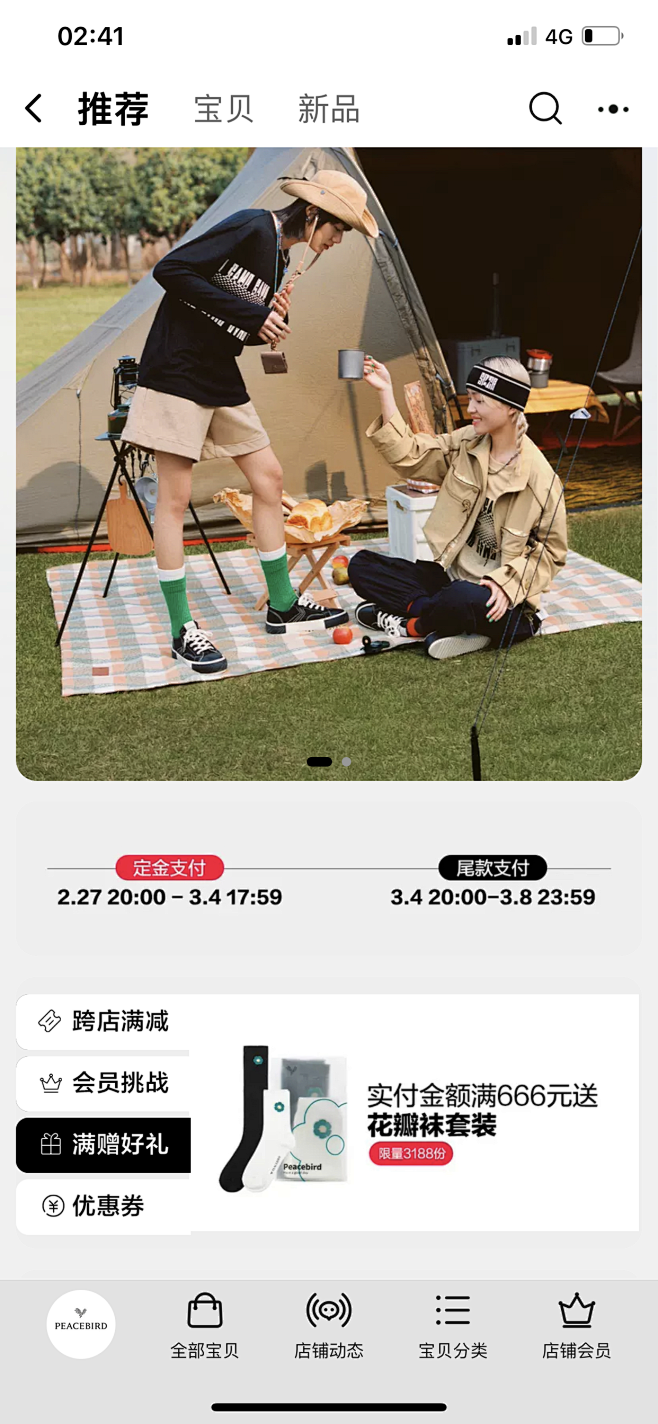
Task: Switch to the 新品 tab
Action: [328, 109]
